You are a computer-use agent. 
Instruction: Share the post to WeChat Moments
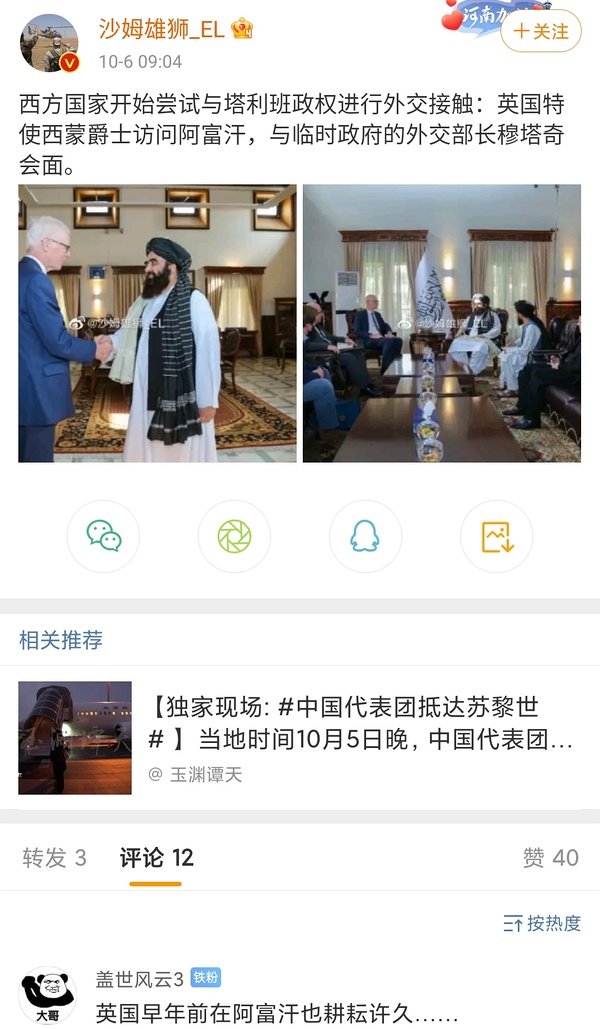tap(234, 537)
